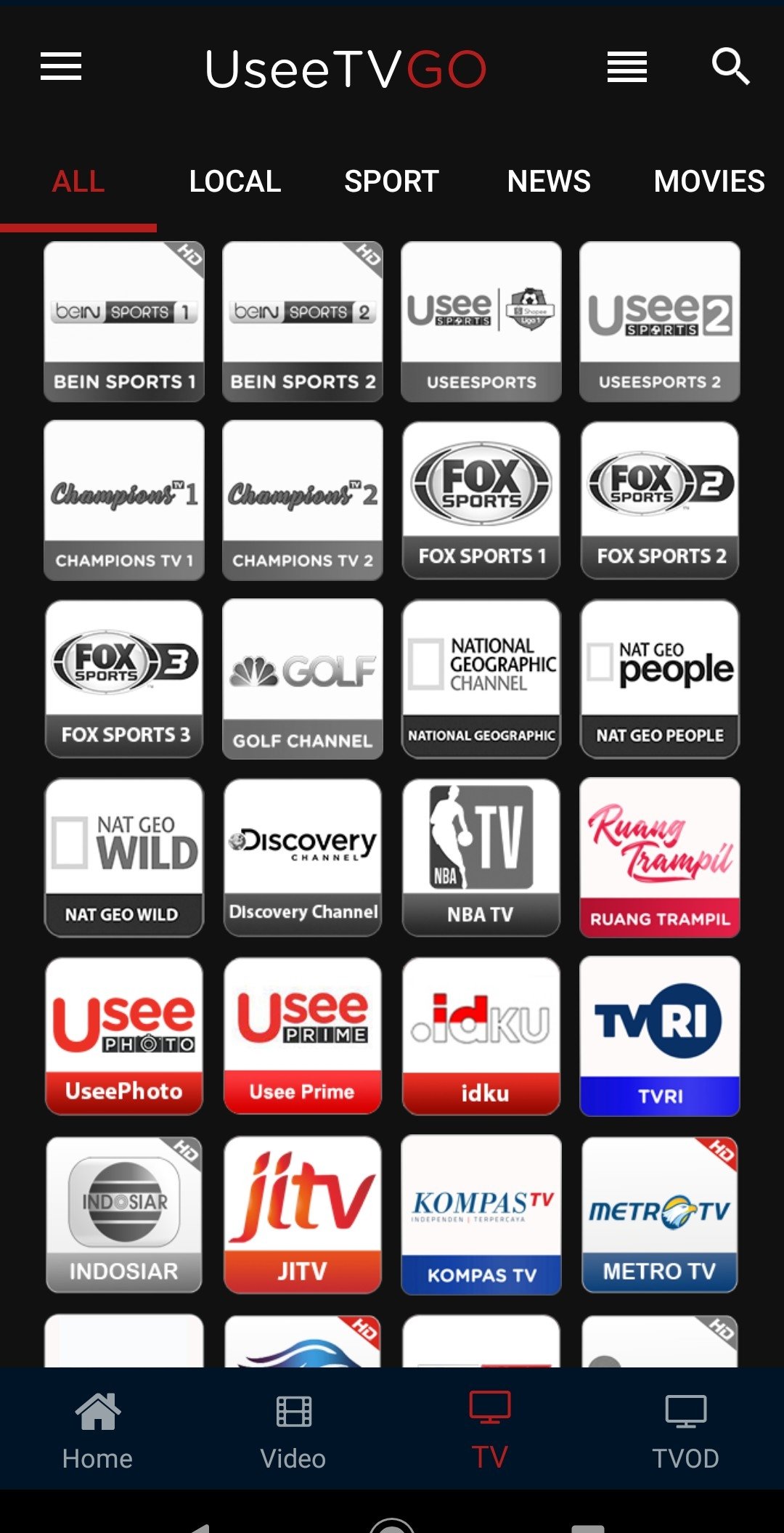This screenshot has height=1533, width=784.
Task: Open the hamburger drawer menu
Action: 61,67
